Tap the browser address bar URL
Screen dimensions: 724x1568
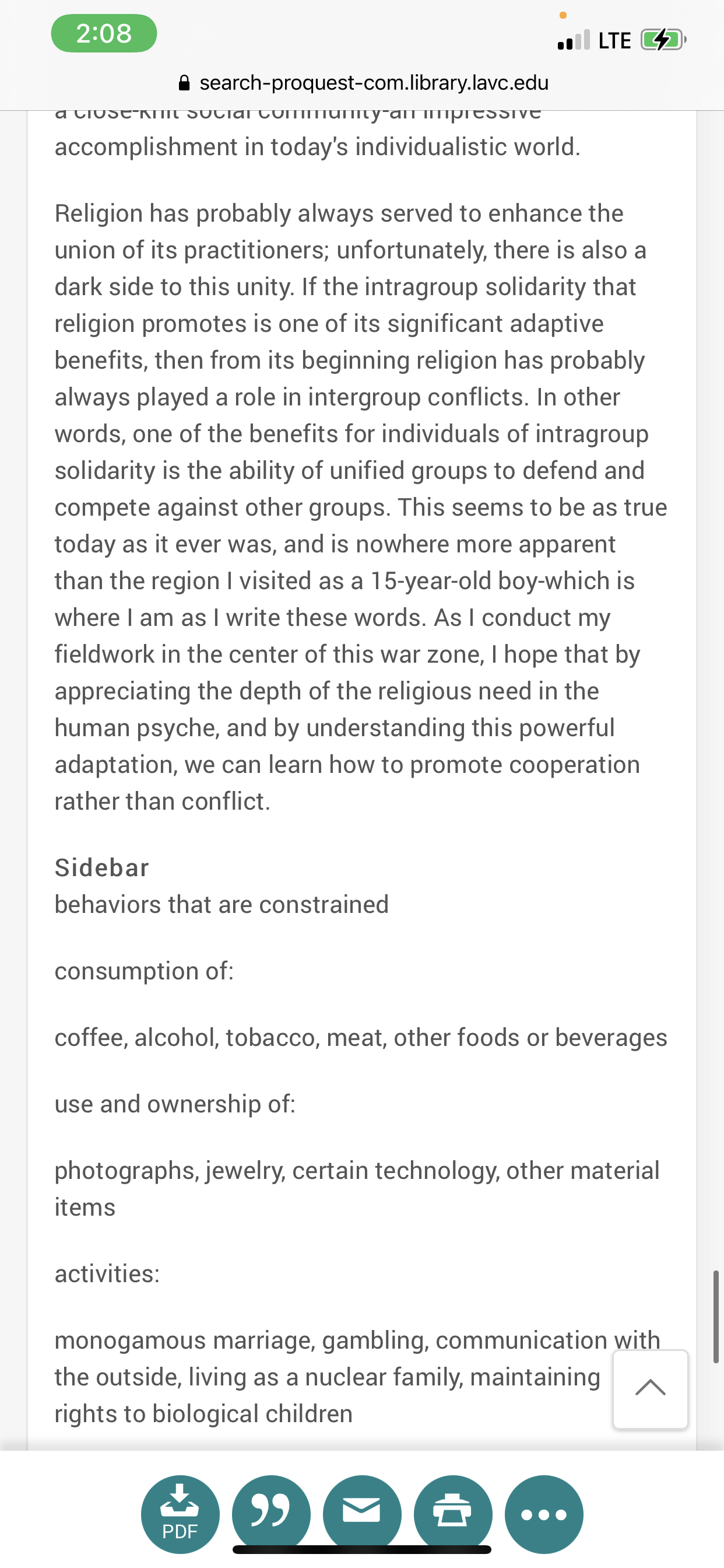click(x=374, y=83)
